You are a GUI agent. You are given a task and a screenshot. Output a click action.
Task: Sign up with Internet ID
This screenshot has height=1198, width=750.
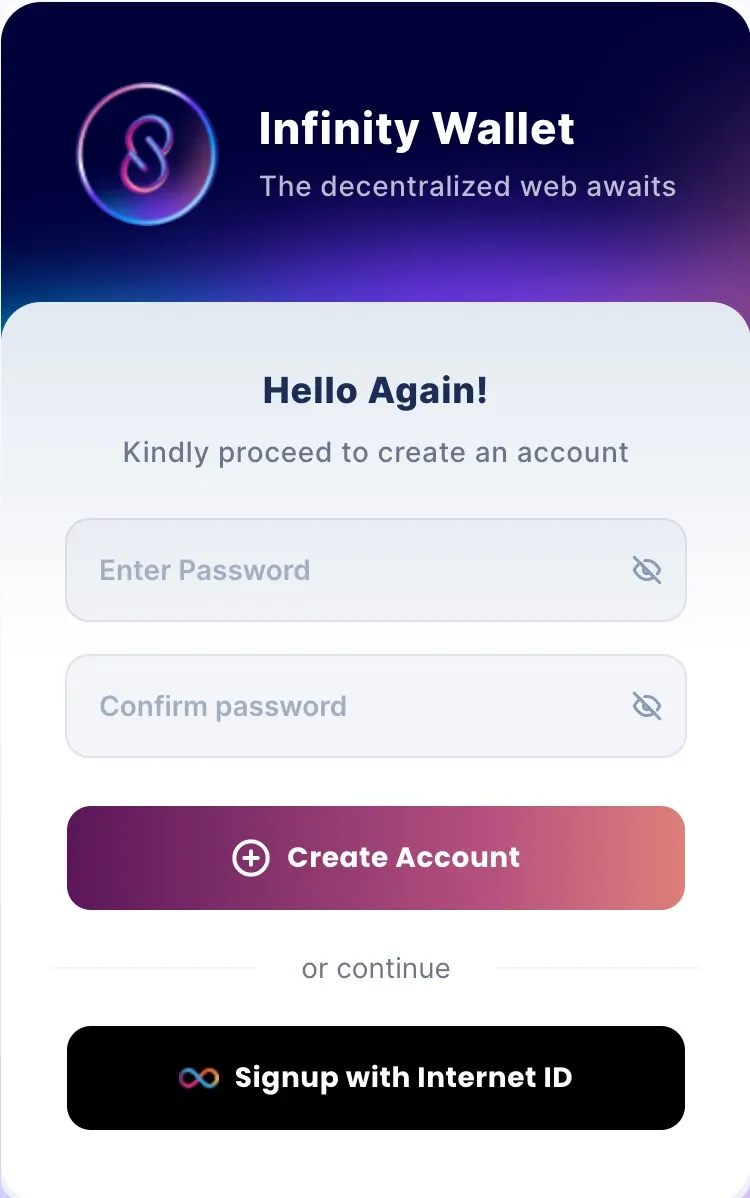click(x=376, y=1078)
